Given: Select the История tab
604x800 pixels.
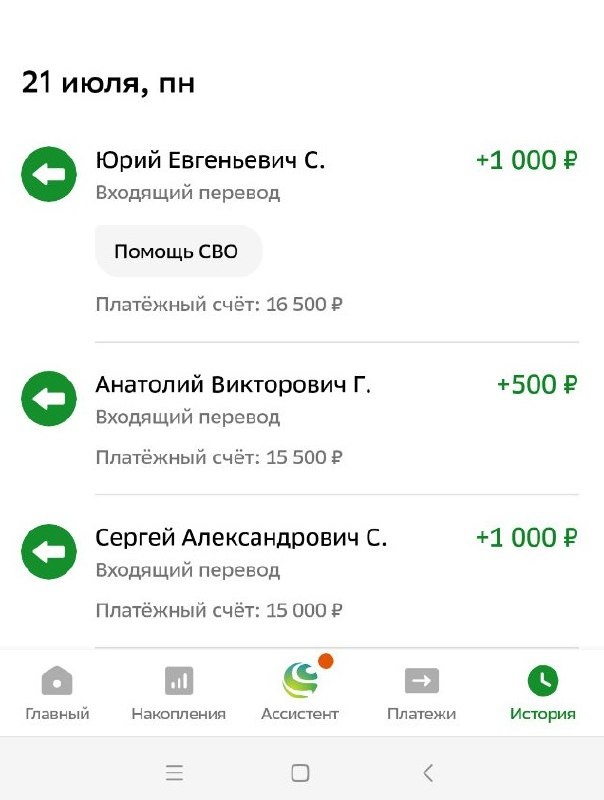Looking at the screenshot, I should coord(542,693).
